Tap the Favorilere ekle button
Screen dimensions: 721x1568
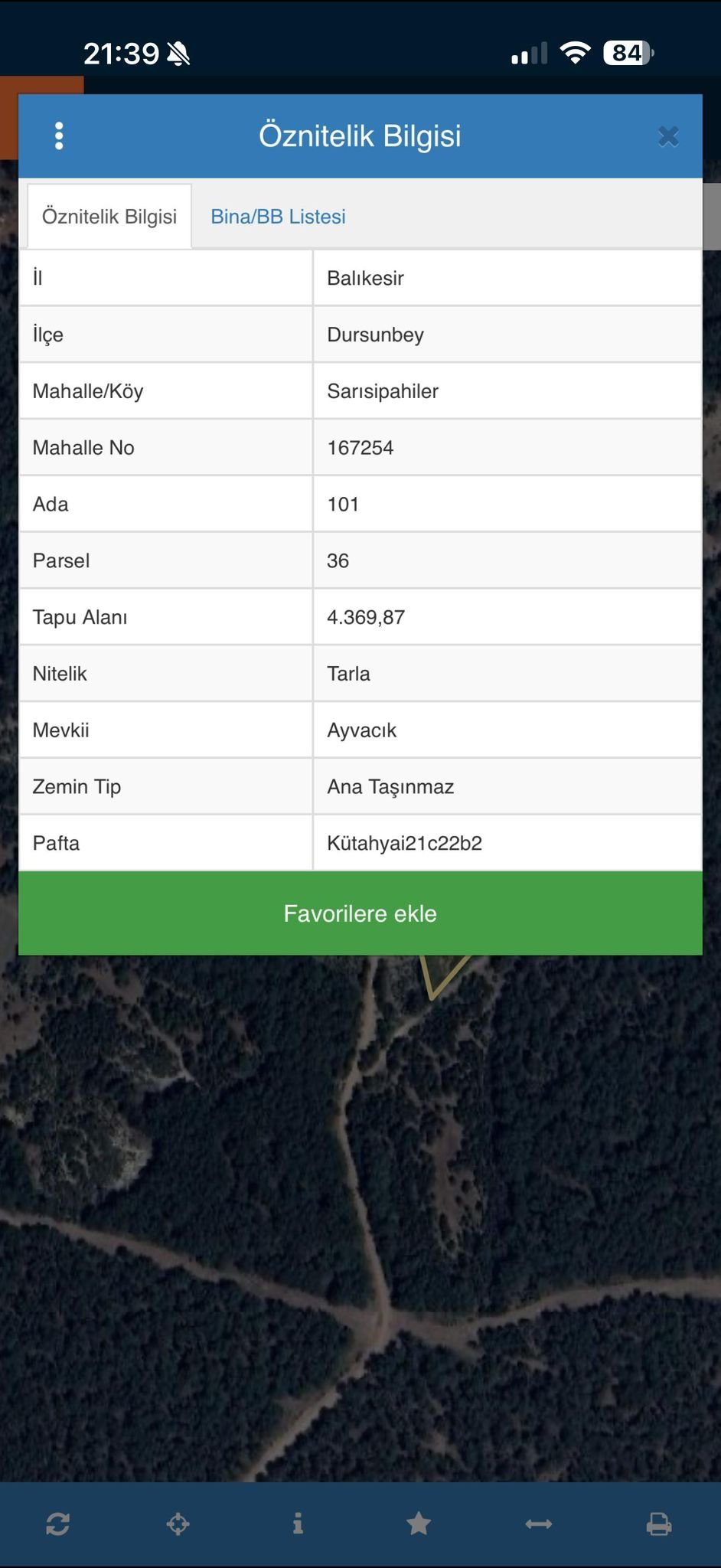tap(360, 913)
